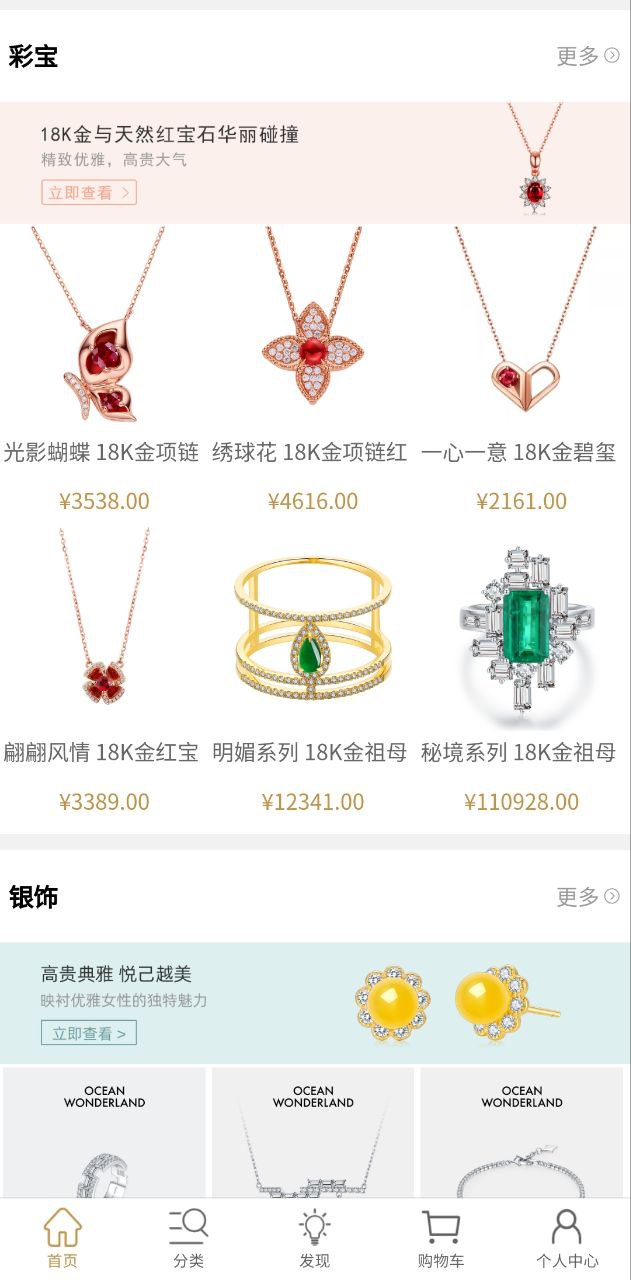Switch to 个人中心 tab
Image resolution: width=631 pixels, height=1280 pixels.
point(566,1238)
